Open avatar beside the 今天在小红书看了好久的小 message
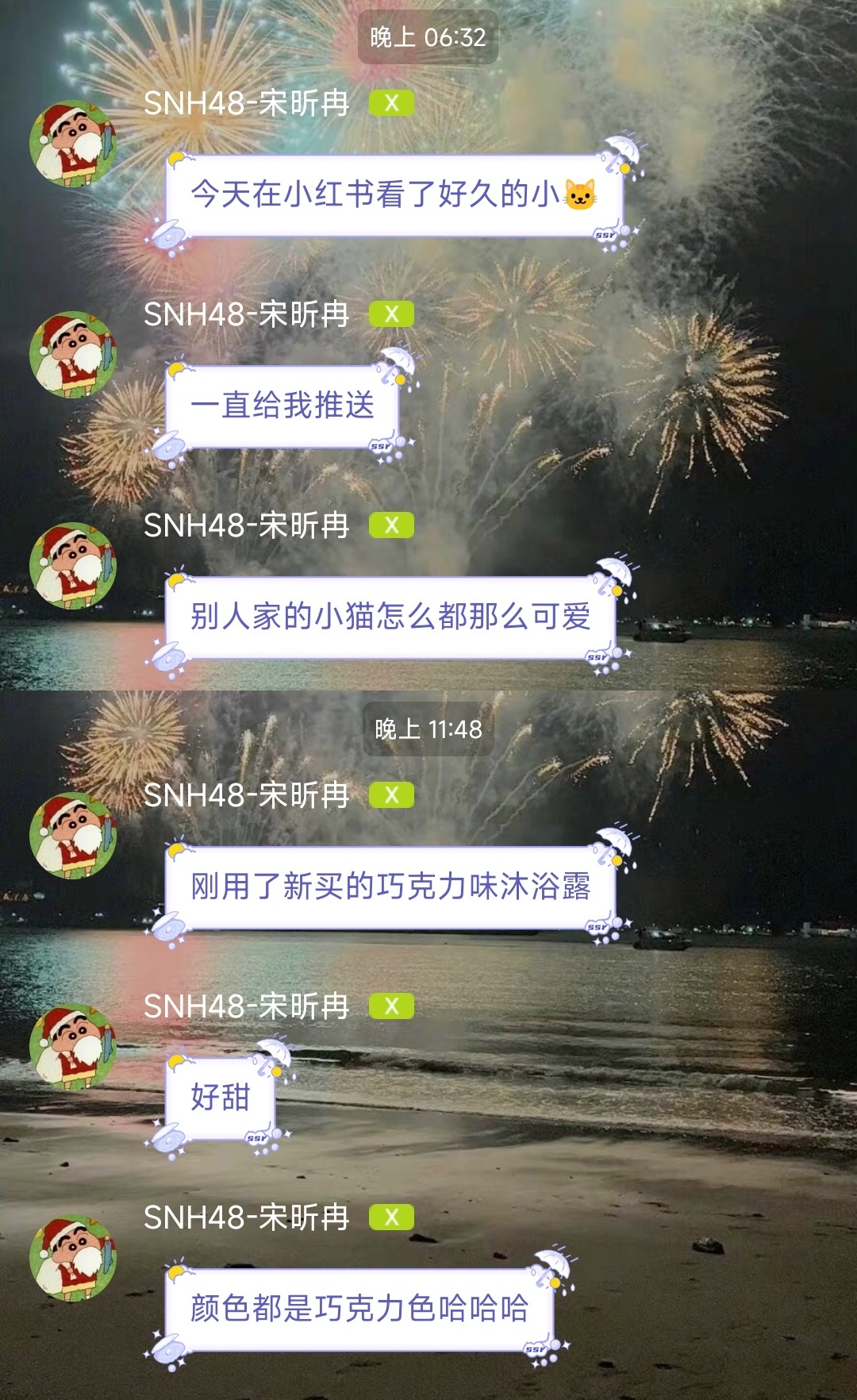The width and height of the screenshot is (857, 1400). tap(73, 144)
